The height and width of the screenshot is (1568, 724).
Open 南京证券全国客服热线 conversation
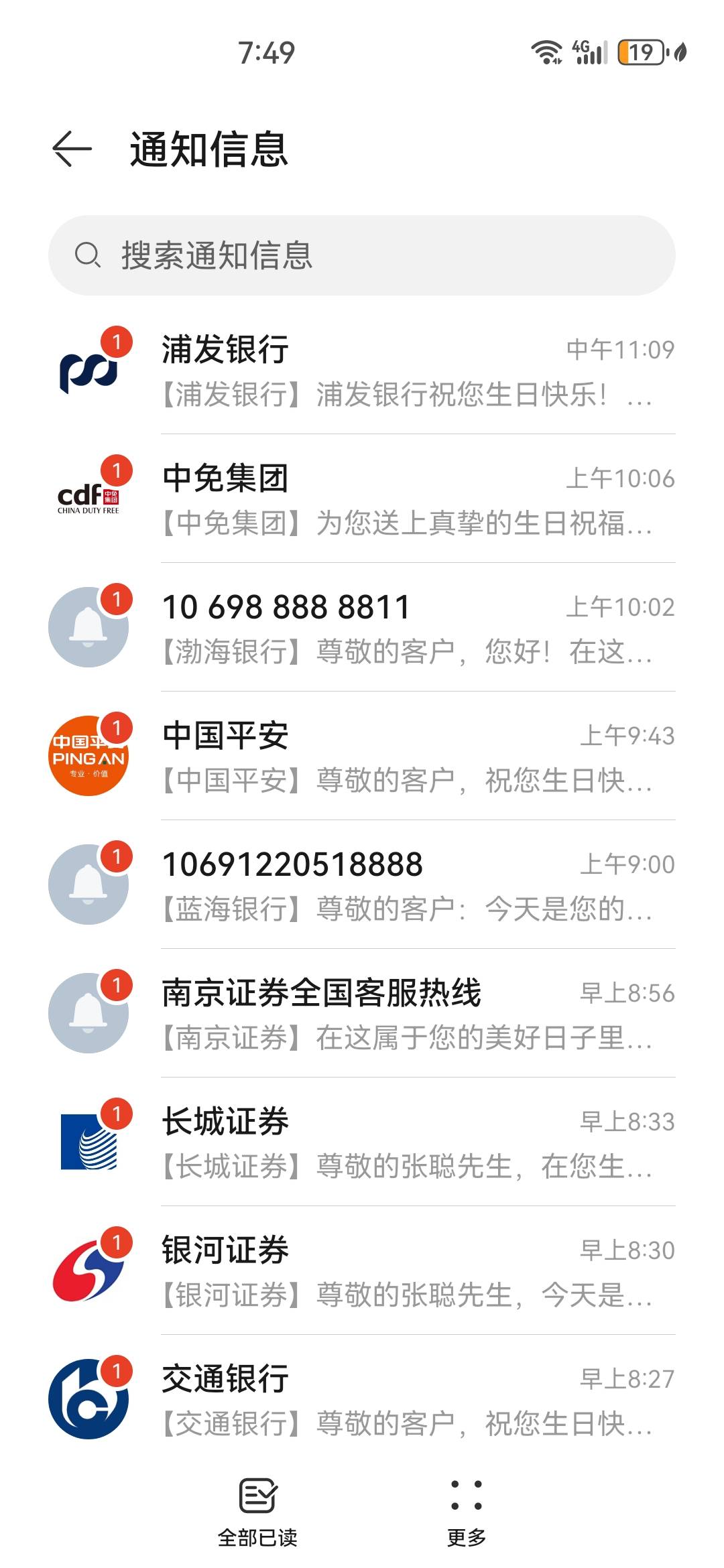362,1013
